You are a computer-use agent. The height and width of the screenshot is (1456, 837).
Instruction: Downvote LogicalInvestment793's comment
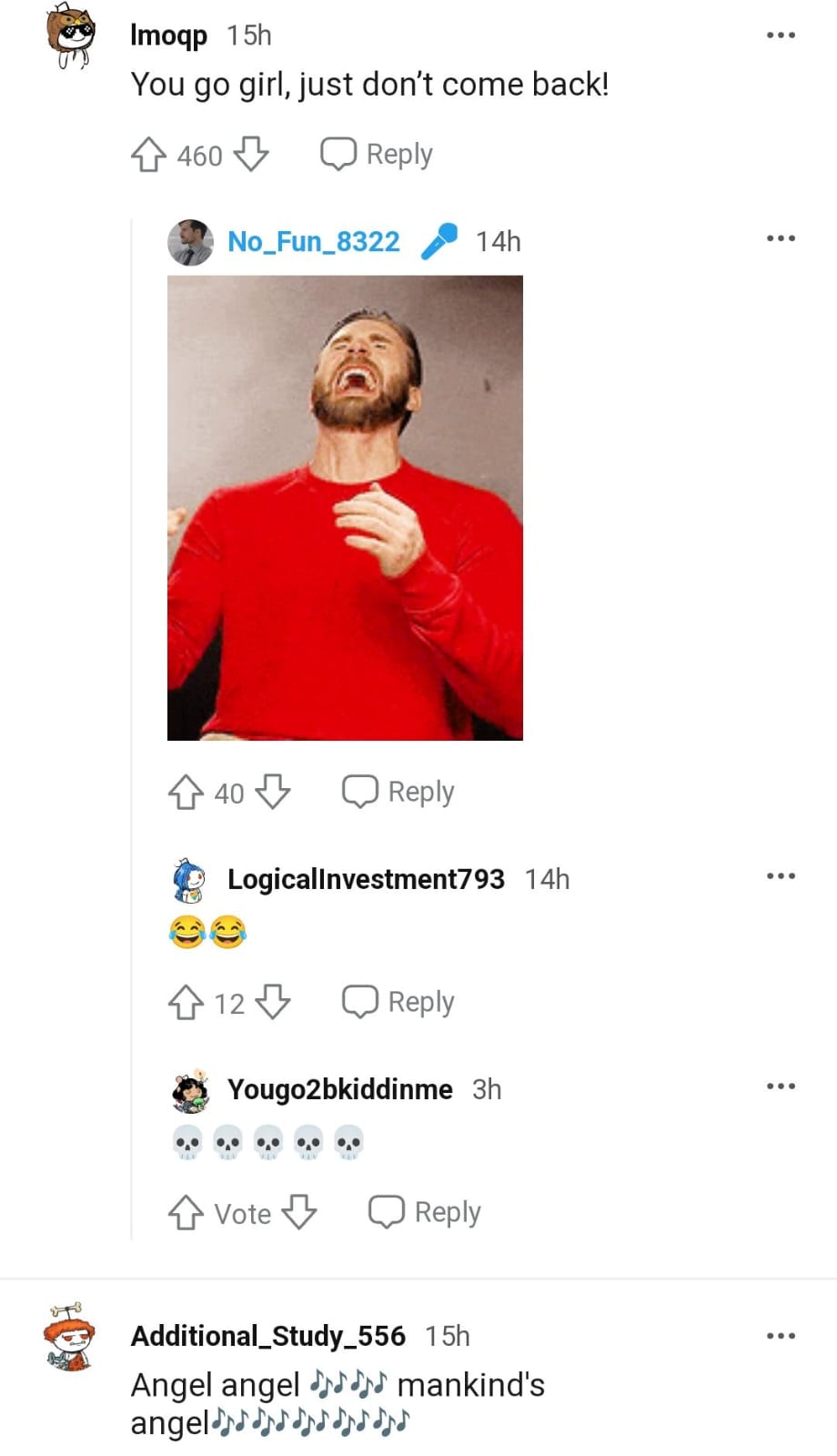point(273,1003)
